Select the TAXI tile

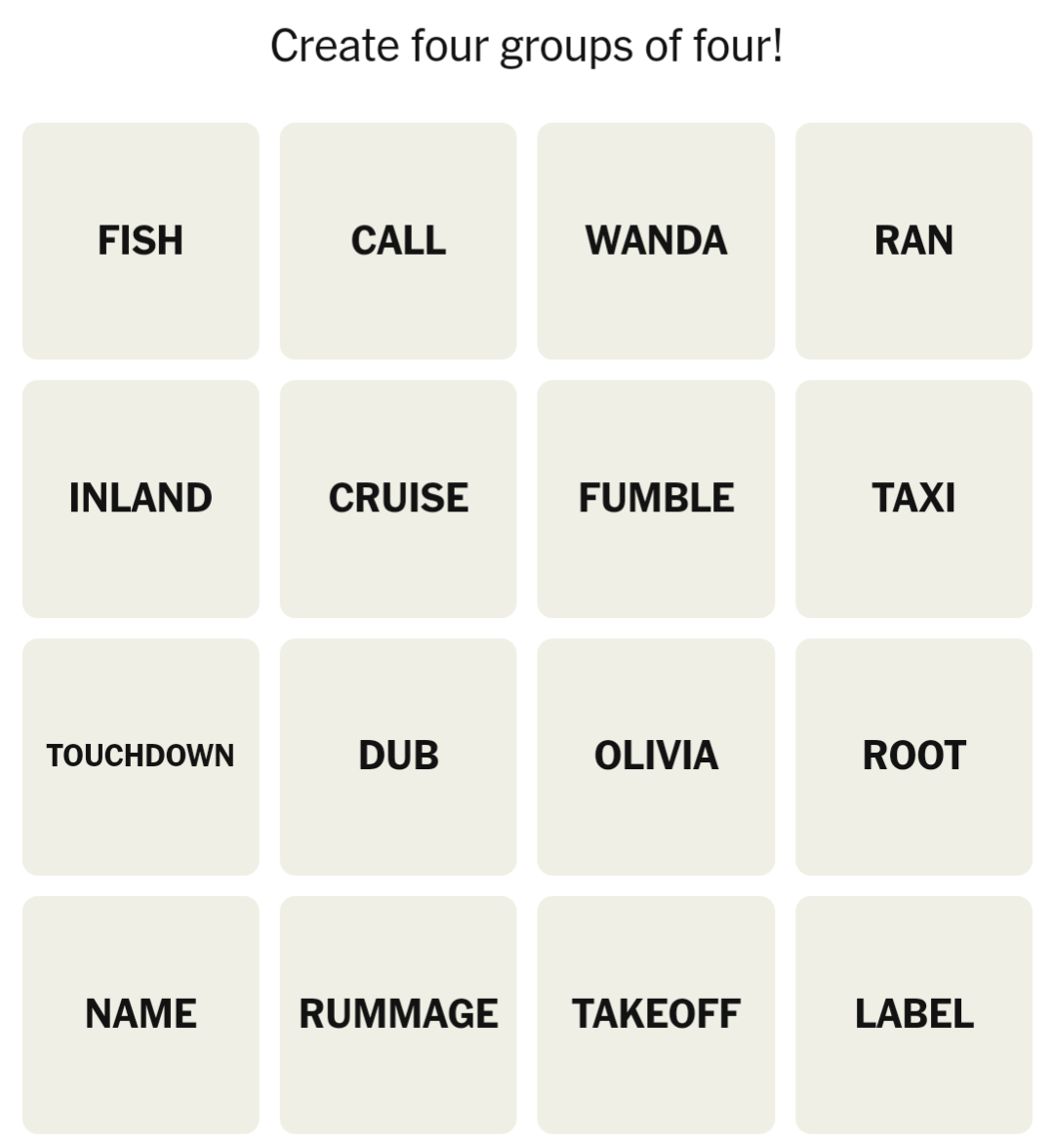click(x=913, y=499)
